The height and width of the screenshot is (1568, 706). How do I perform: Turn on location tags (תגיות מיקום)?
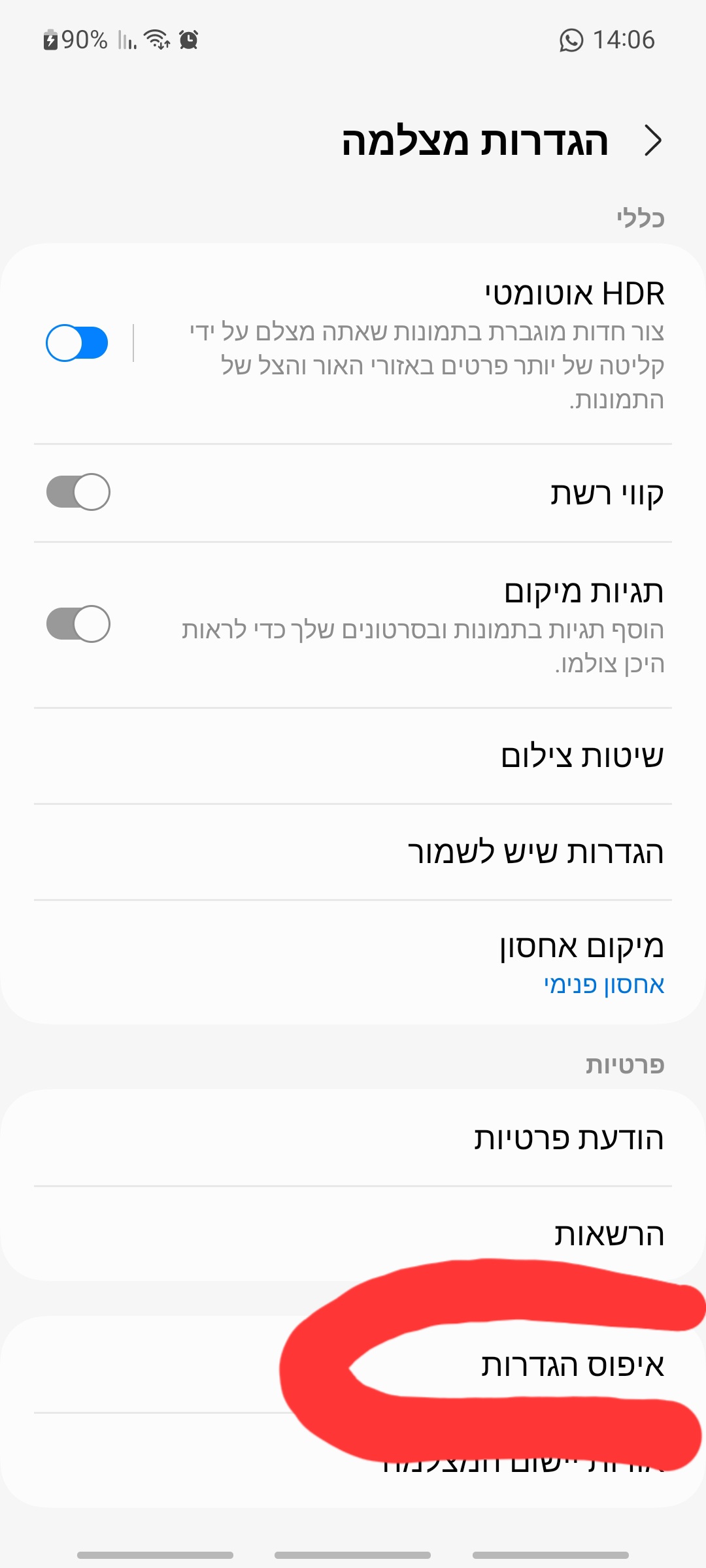(78, 624)
